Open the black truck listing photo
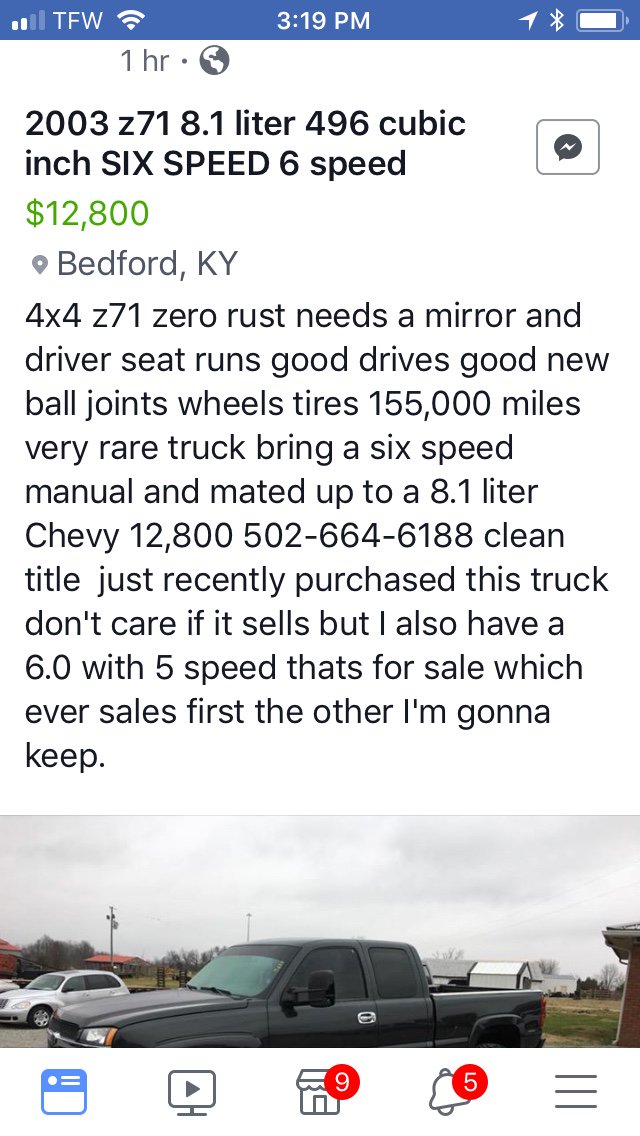Screen dimensions: 640x1136 click(x=320, y=930)
